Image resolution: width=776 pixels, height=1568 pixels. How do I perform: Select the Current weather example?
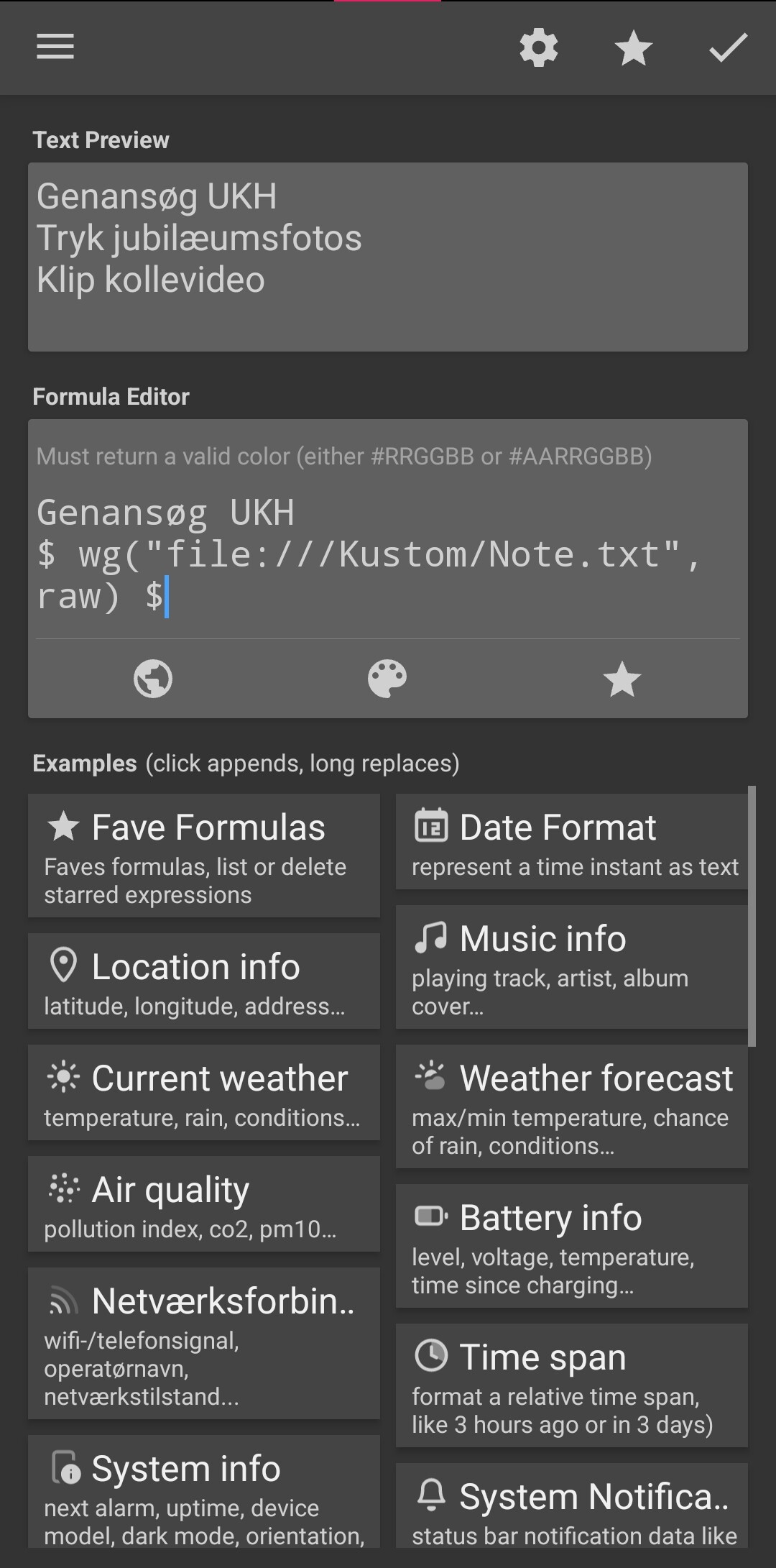[x=204, y=1093]
